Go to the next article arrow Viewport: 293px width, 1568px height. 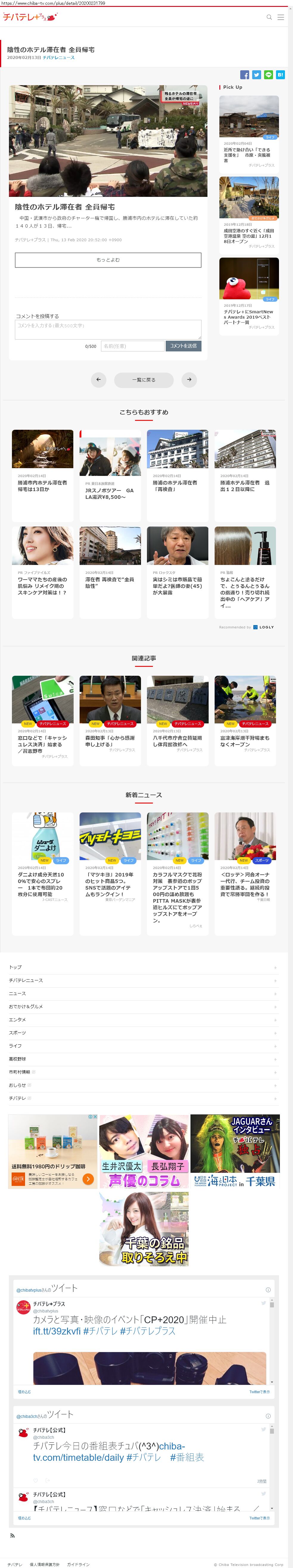click(189, 380)
